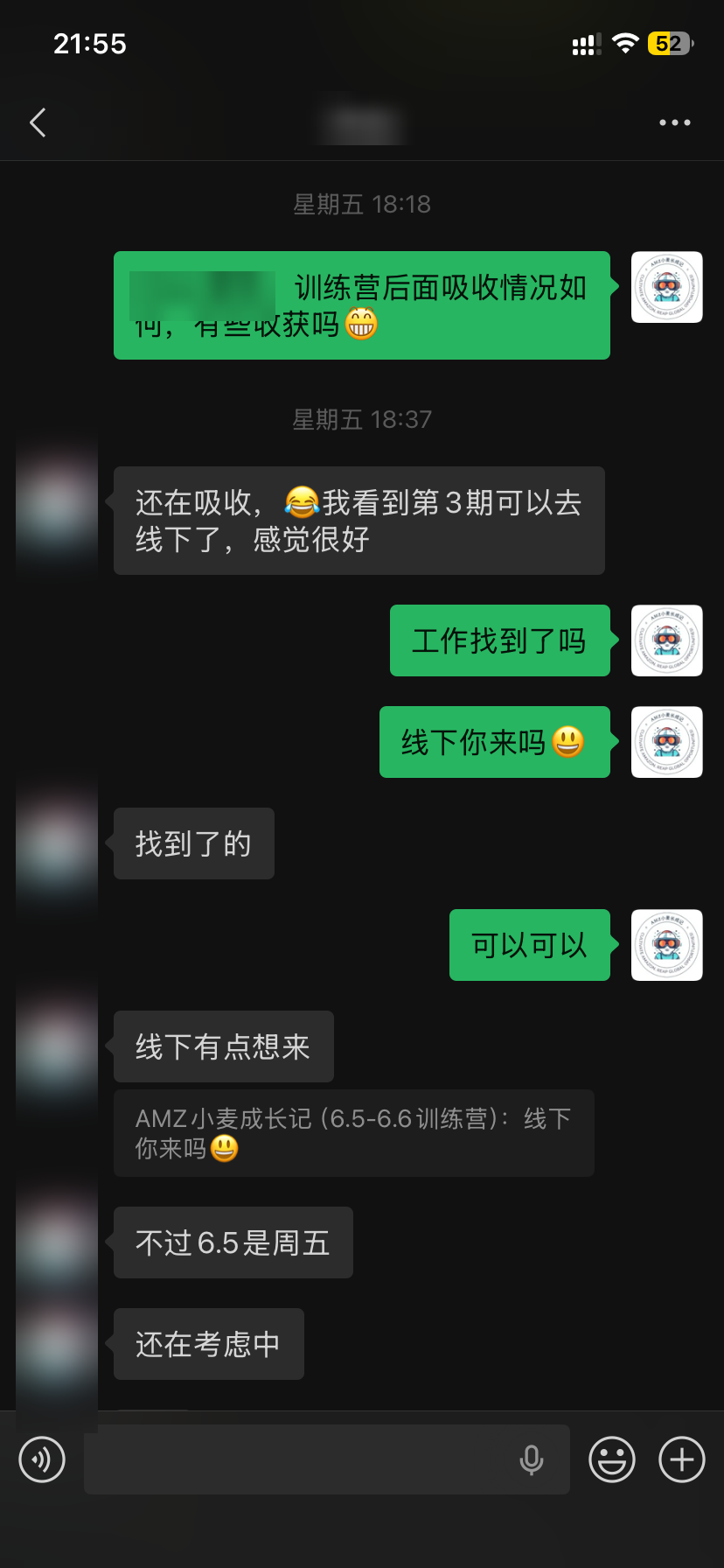Open the three-dot chat info menu

pyautogui.click(x=674, y=122)
